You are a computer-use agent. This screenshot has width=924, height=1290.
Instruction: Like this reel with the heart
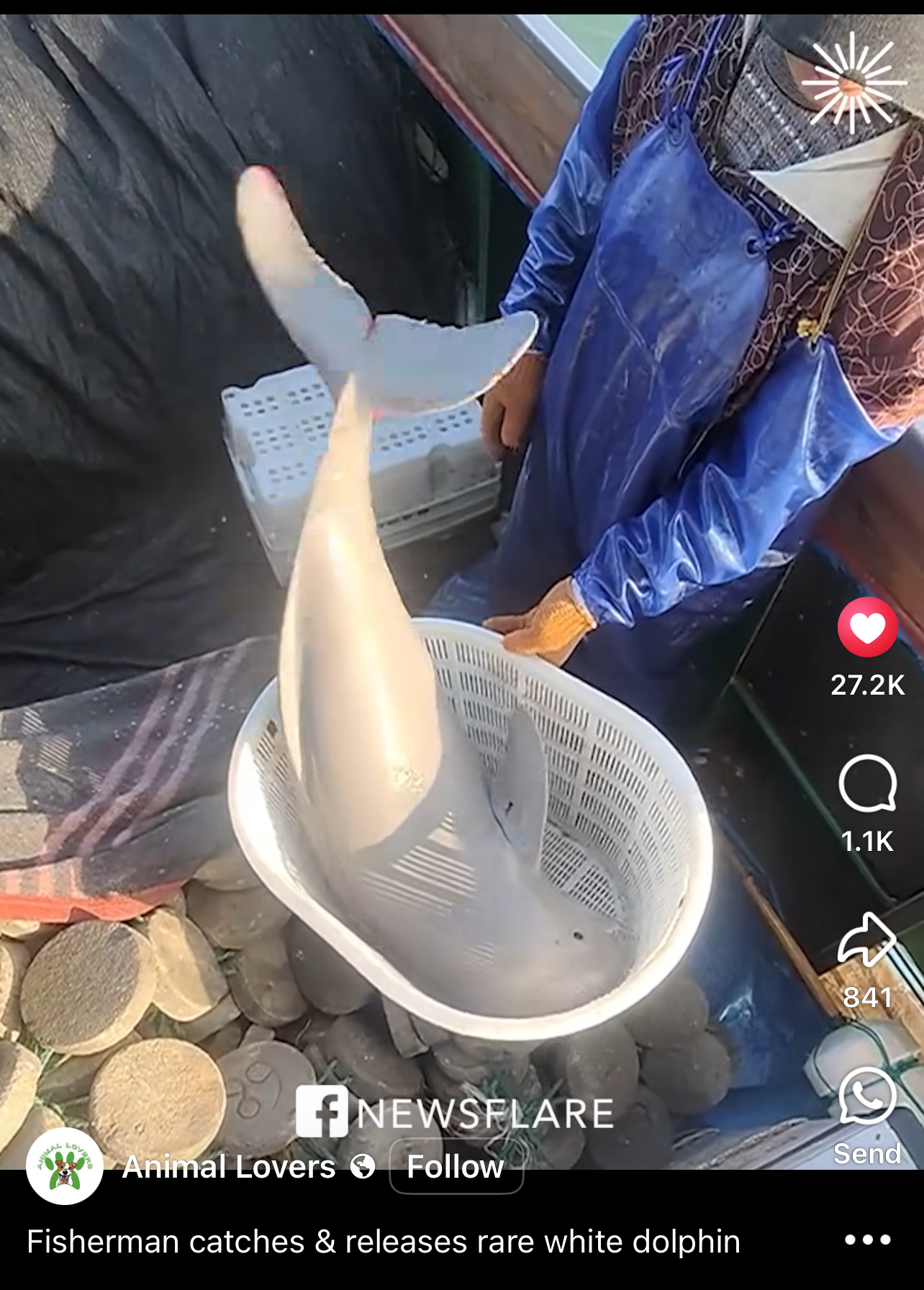867,627
